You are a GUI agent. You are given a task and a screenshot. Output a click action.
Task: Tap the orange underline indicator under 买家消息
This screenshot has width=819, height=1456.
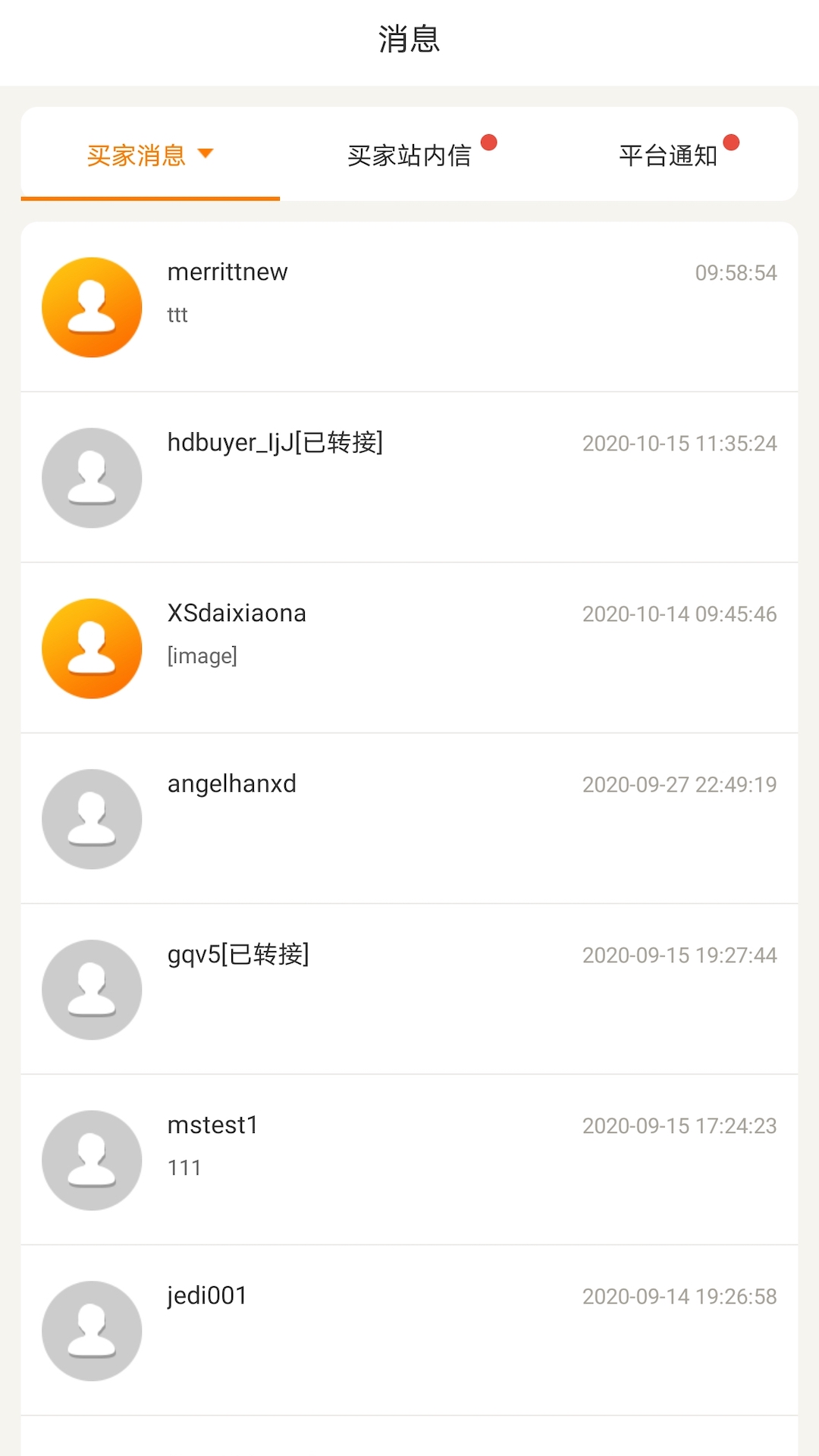click(x=149, y=198)
